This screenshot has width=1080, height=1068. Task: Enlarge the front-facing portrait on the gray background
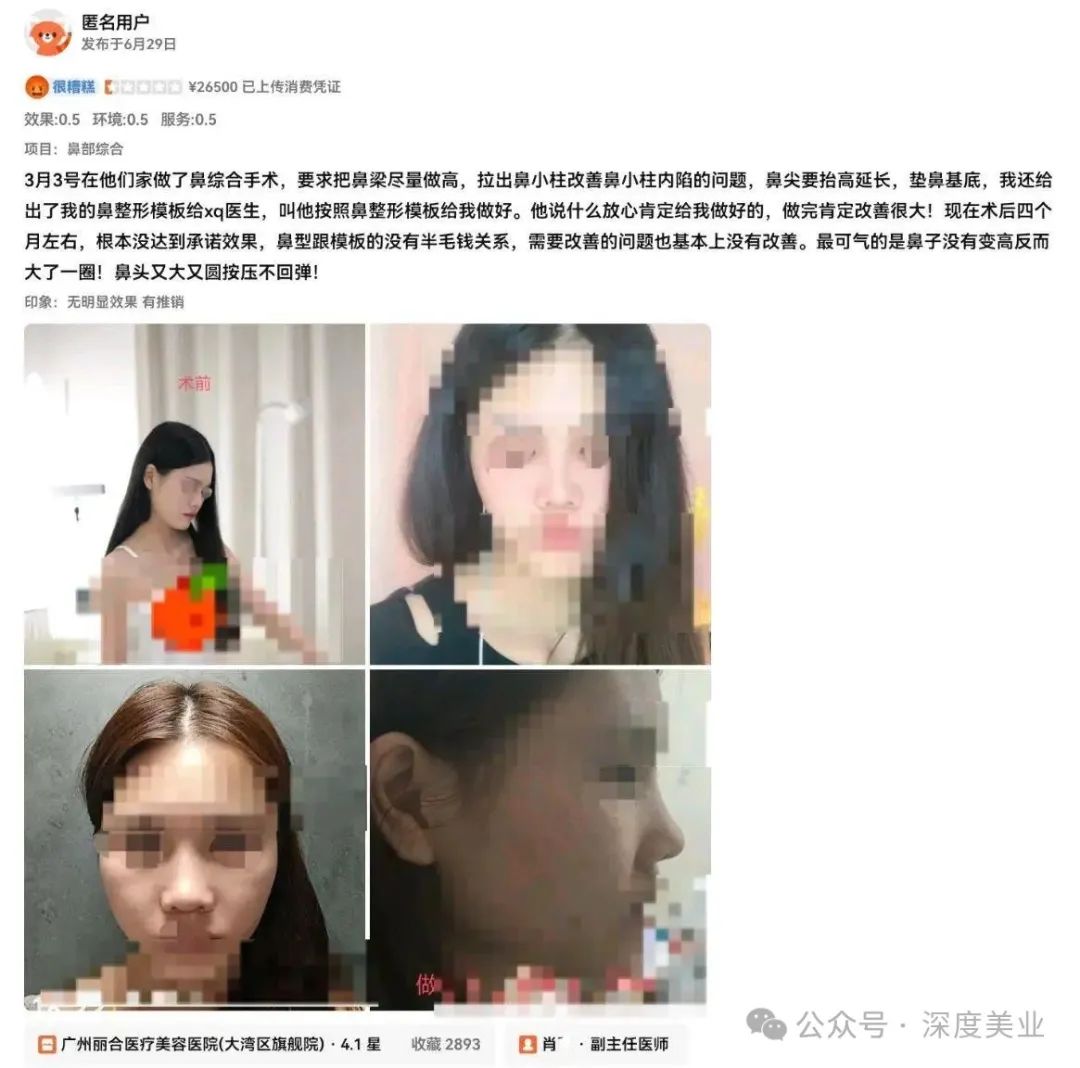(194, 840)
